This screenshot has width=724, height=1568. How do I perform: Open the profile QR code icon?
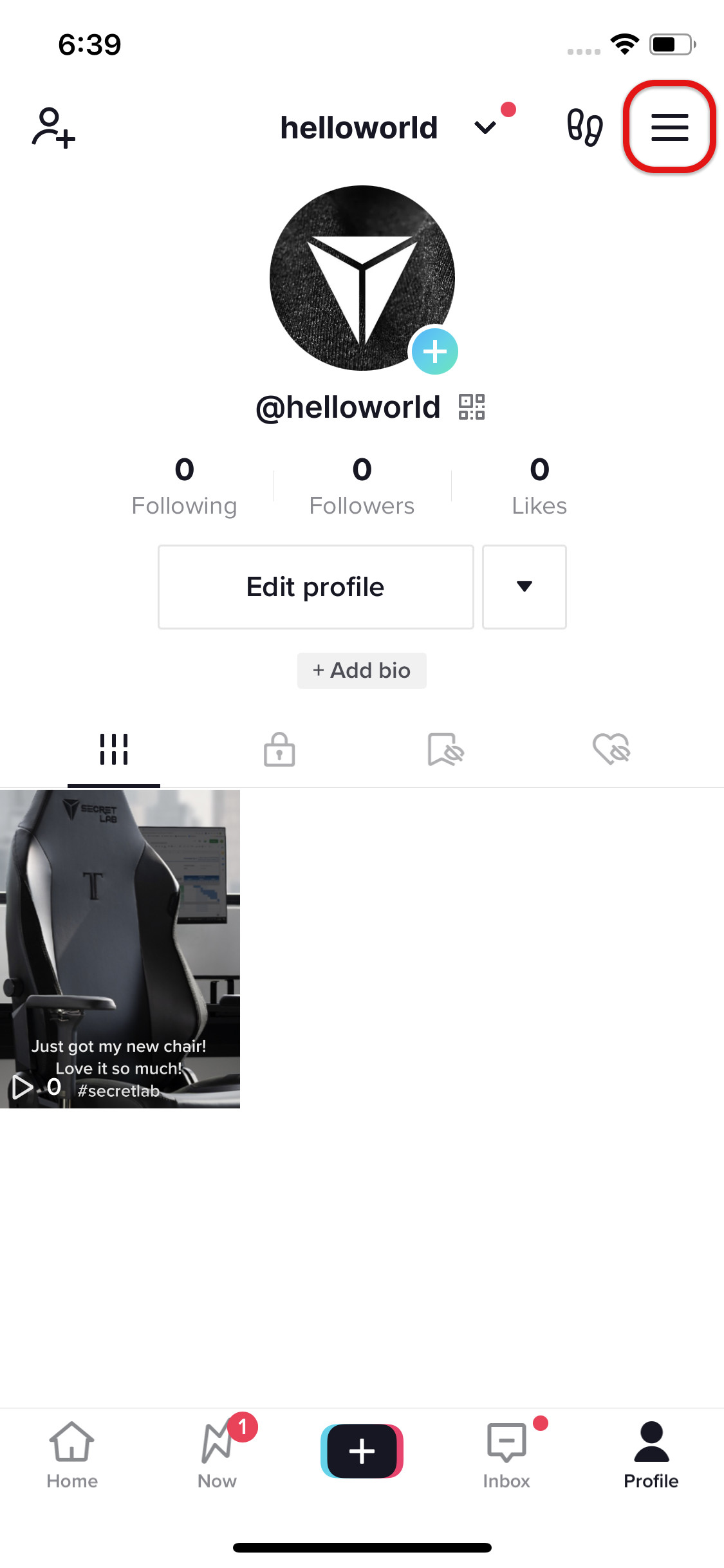(472, 407)
